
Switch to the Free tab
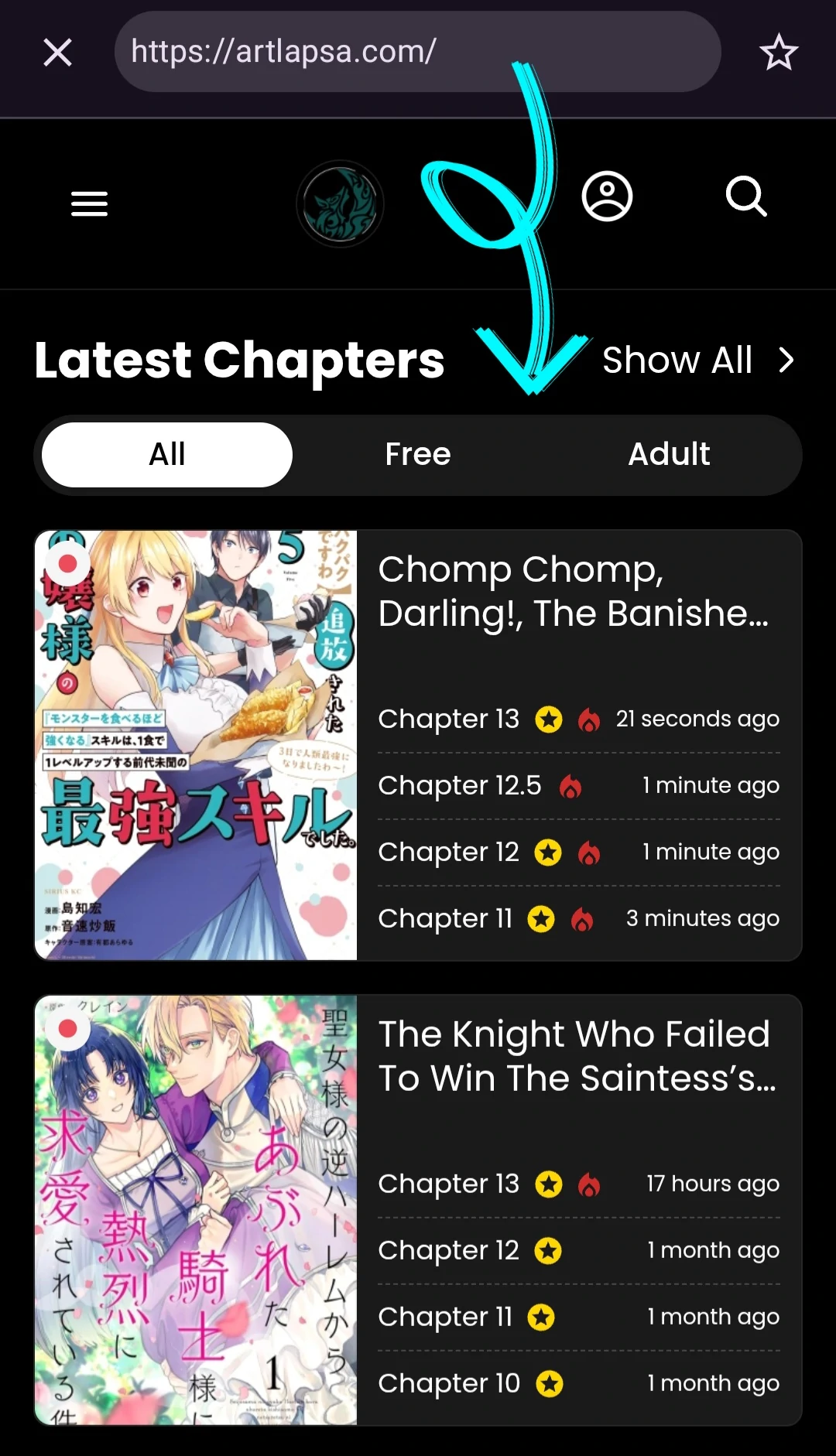[x=418, y=454]
